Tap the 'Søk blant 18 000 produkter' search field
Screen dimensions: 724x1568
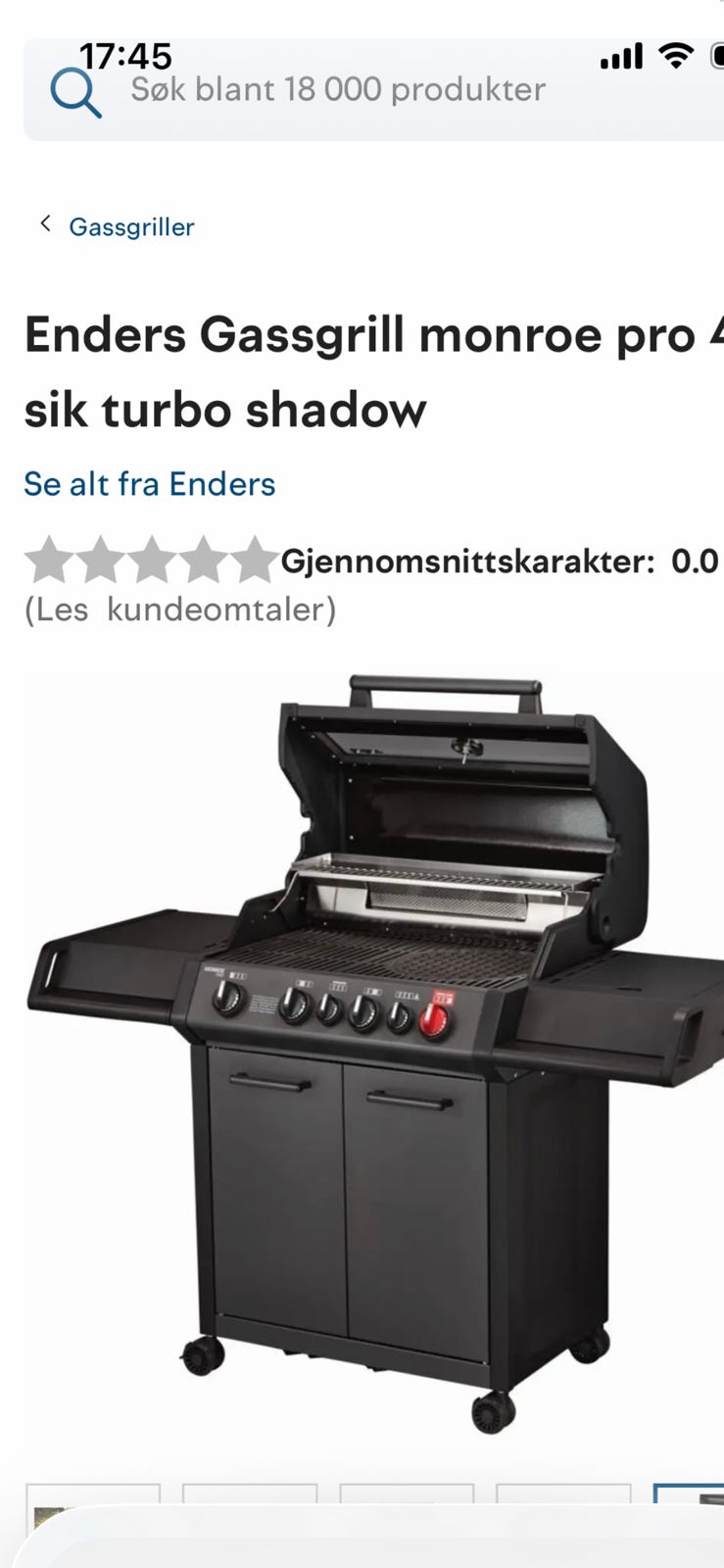(338, 89)
